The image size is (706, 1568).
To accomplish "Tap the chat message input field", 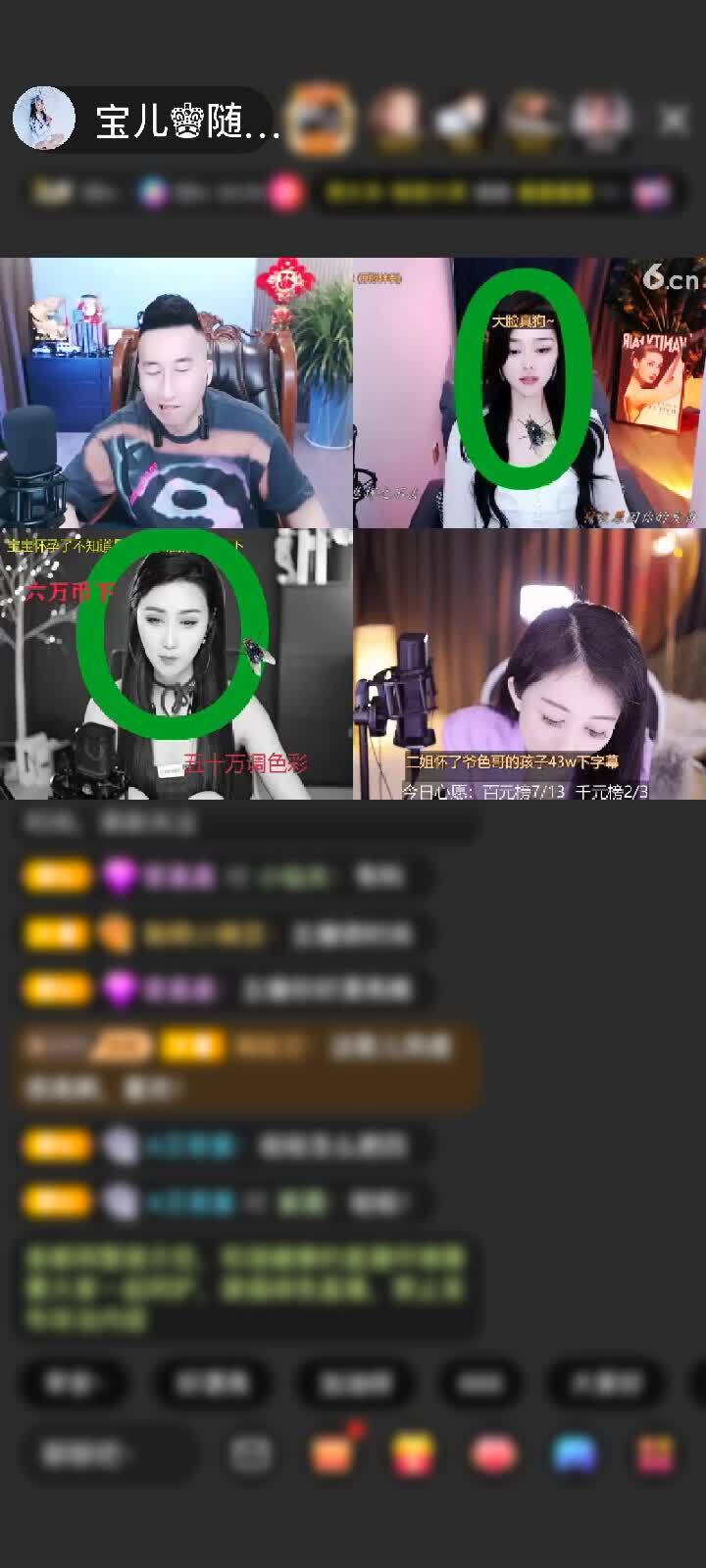I will 103,1454.
